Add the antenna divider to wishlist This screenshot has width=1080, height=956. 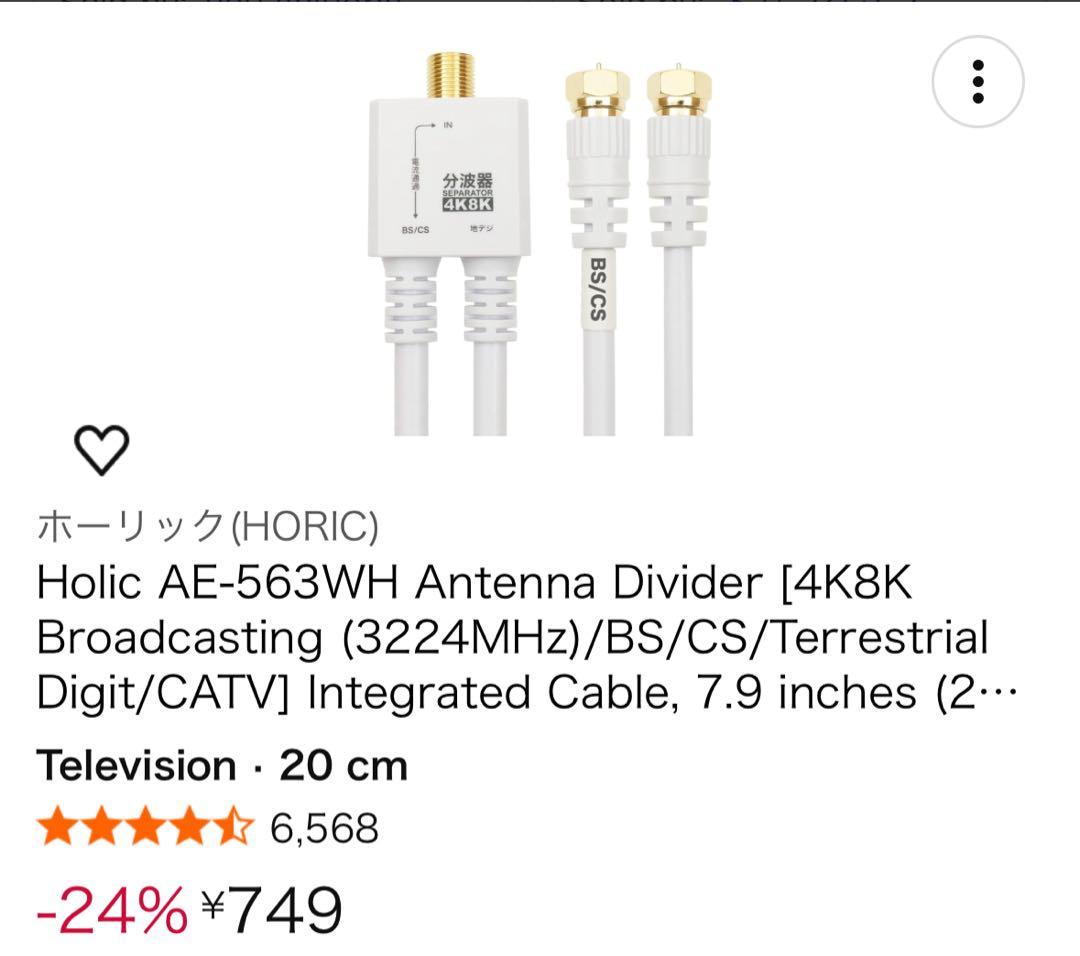[103, 449]
